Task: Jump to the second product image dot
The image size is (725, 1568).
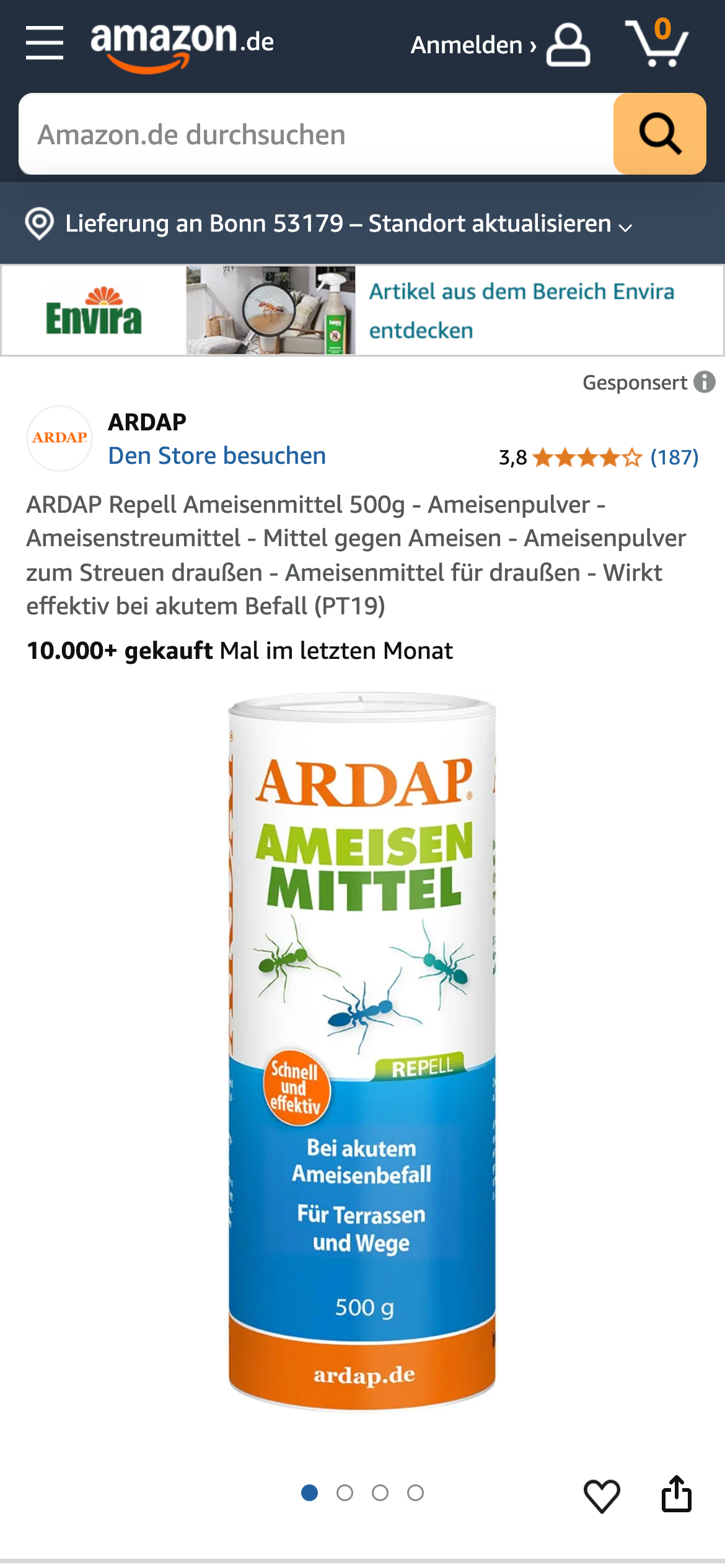Action: 345,1493
